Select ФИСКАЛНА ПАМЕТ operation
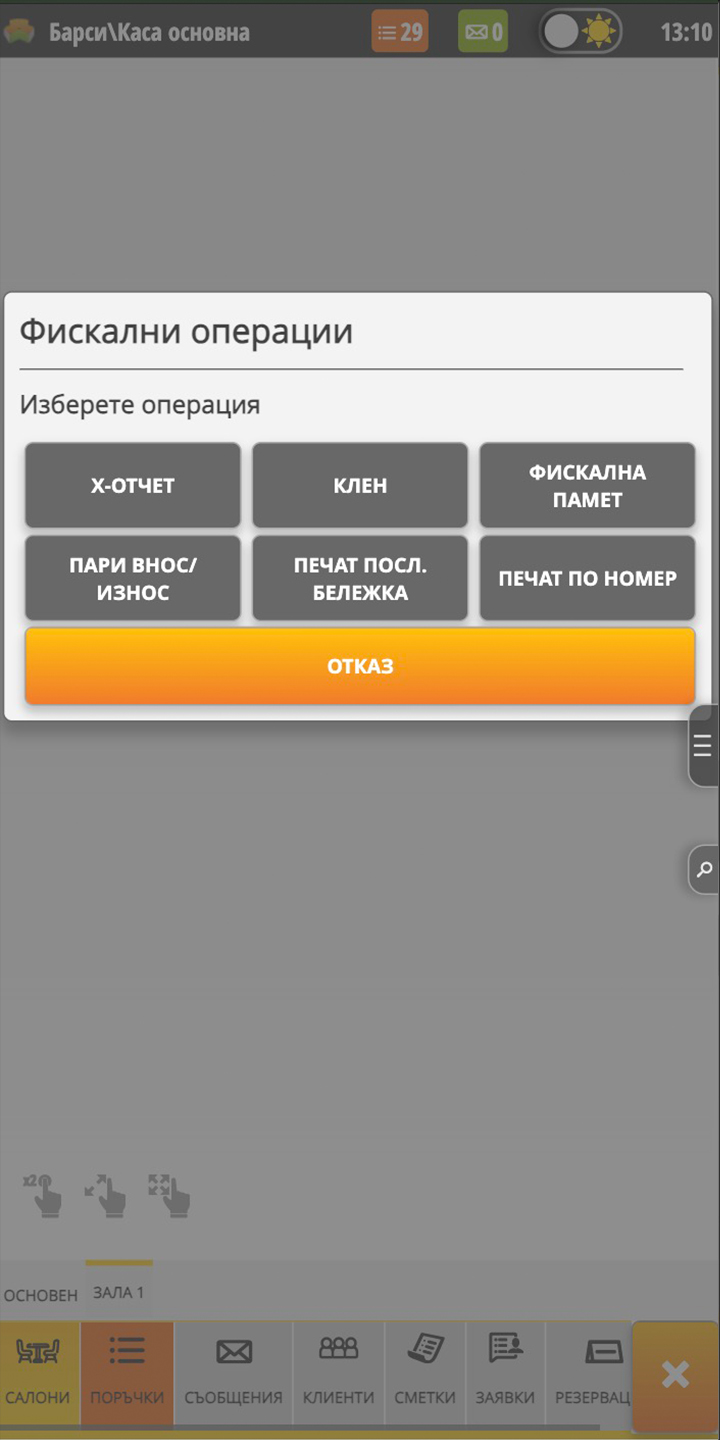Screen dimensions: 720x1440 point(587,485)
